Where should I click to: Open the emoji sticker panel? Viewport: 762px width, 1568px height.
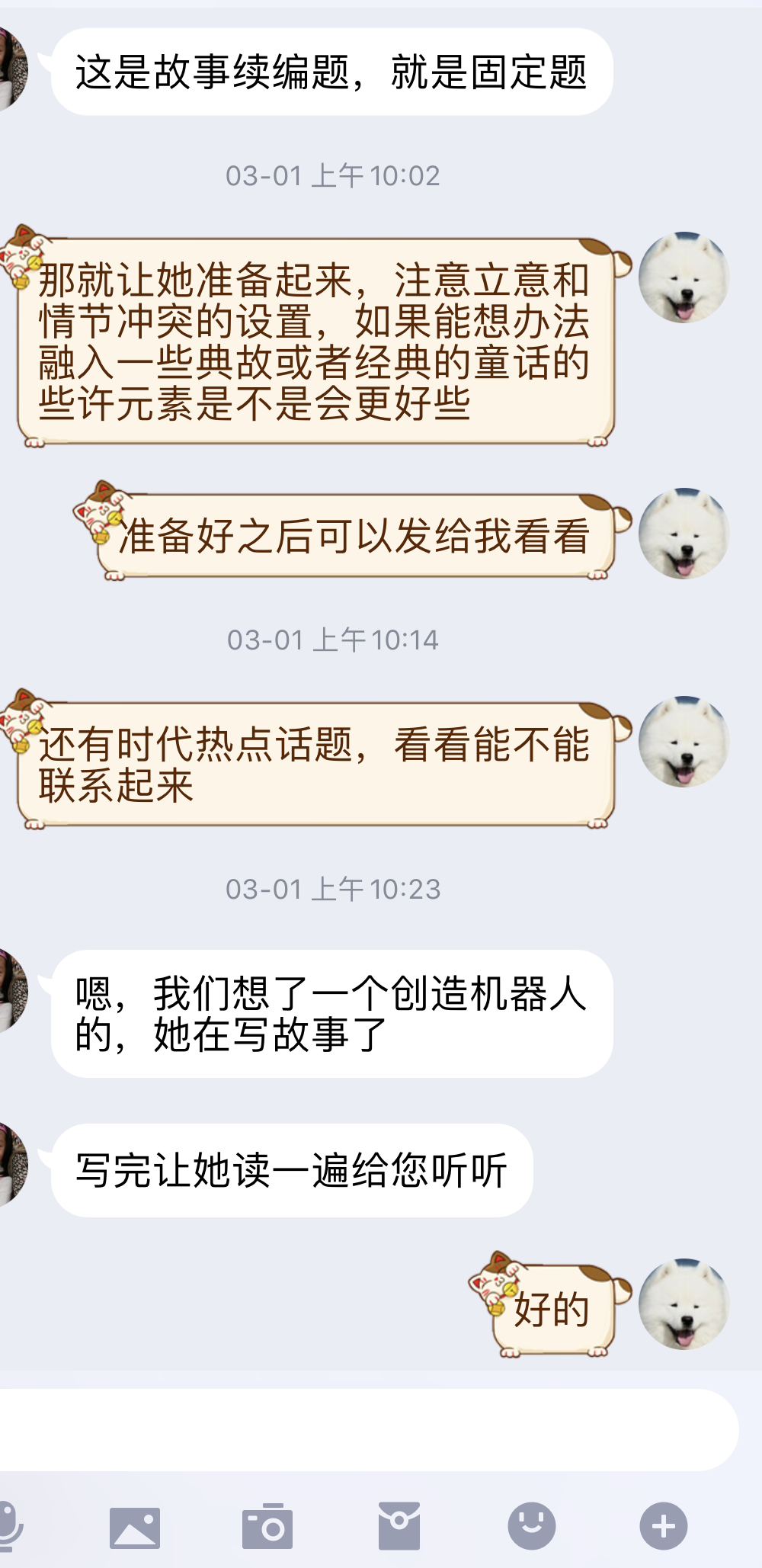pos(531,1527)
